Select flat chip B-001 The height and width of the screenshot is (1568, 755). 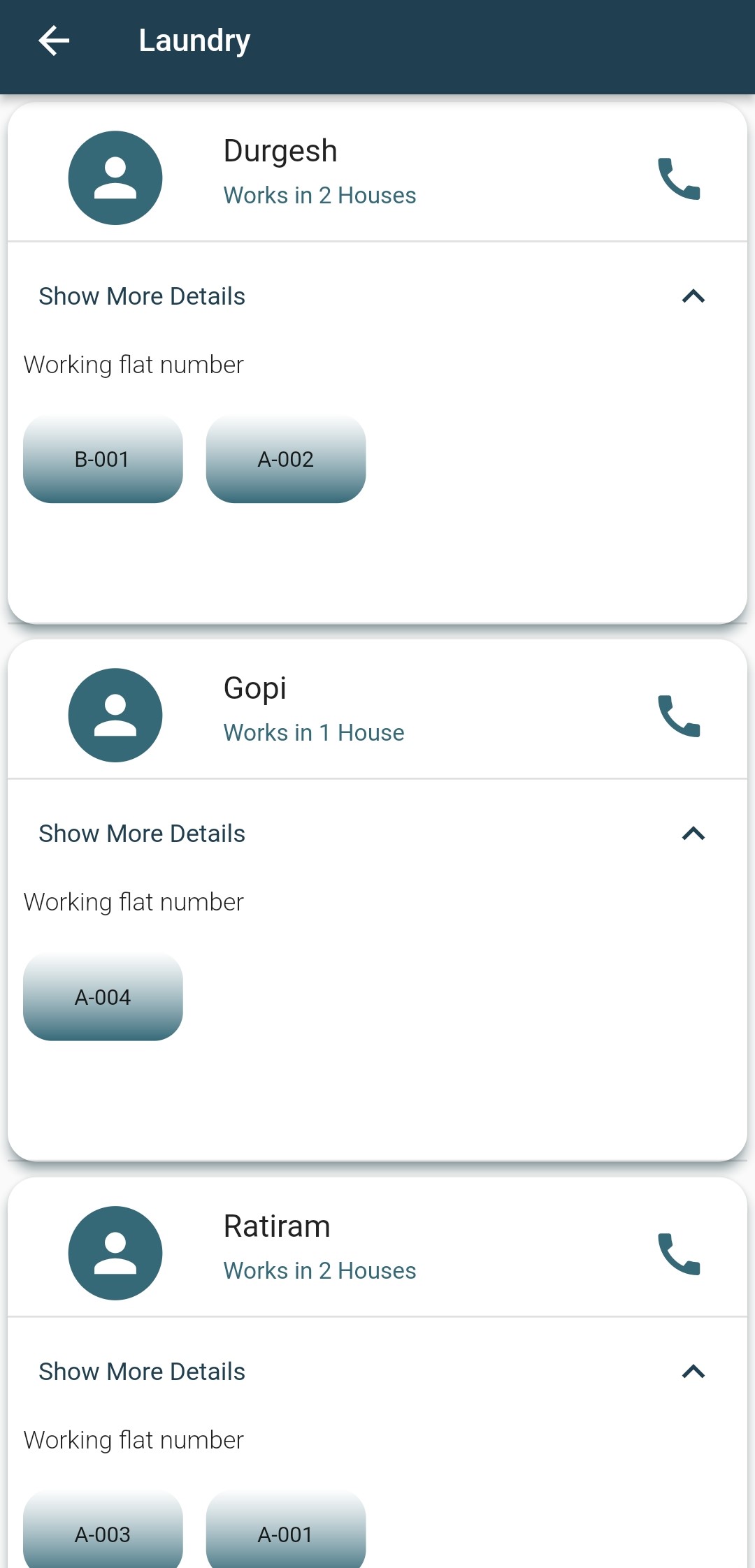pos(103,459)
